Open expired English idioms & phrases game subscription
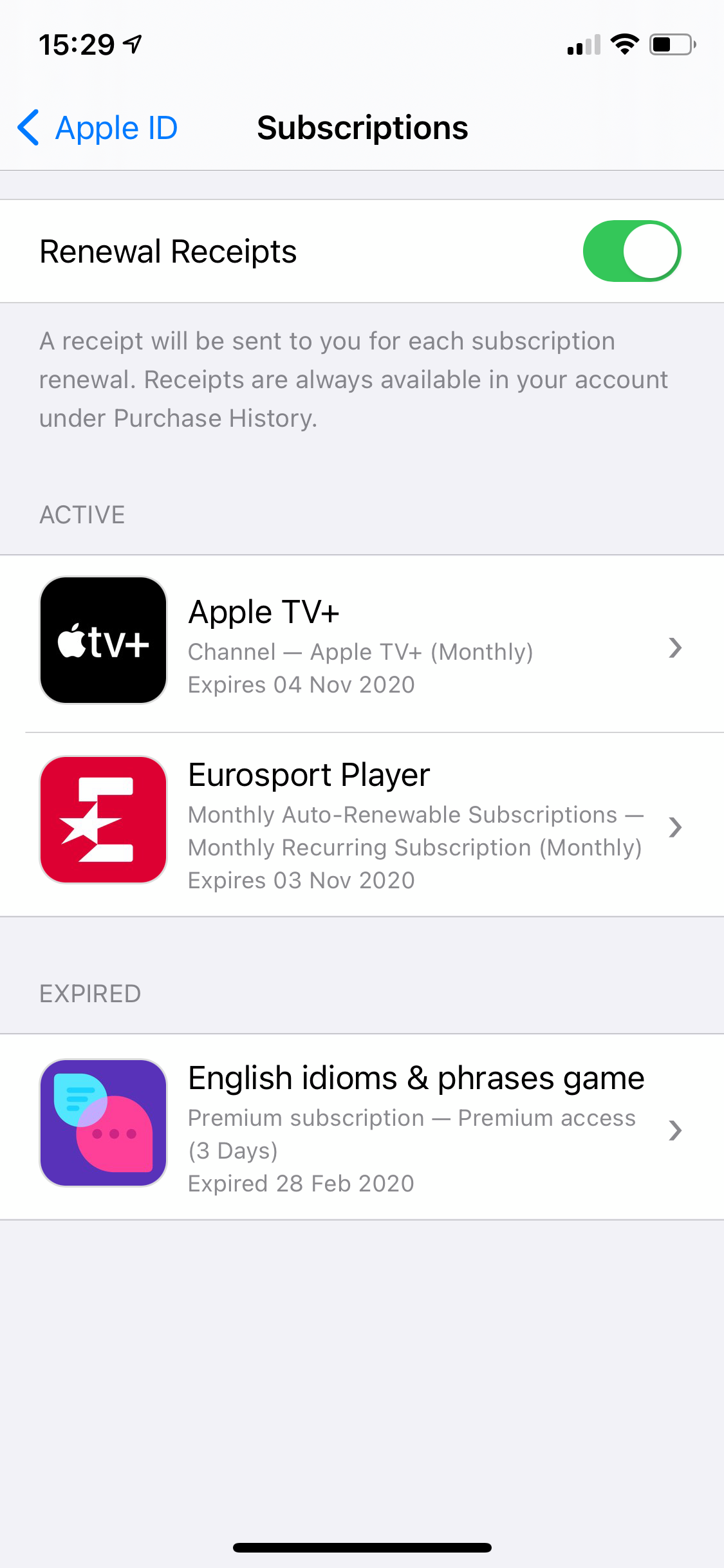The height and width of the screenshot is (1568, 724). pyautogui.click(x=362, y=1128)
